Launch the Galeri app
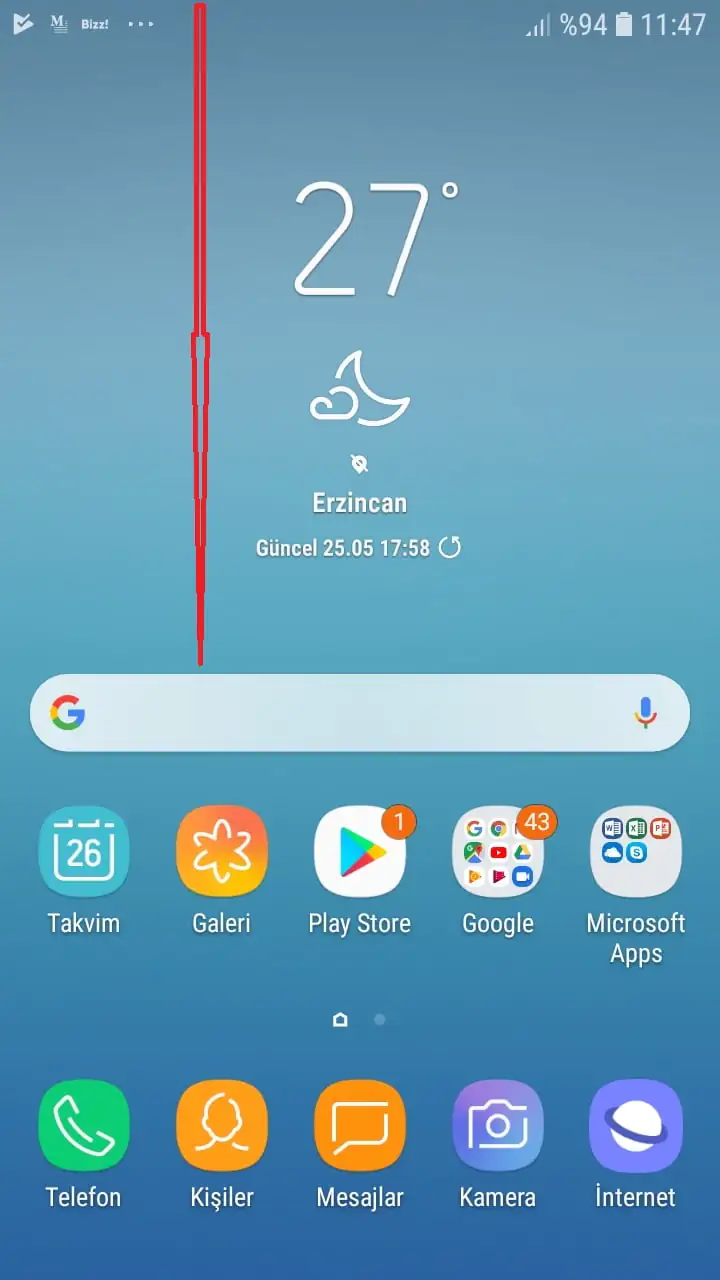The height and width of the screenshot is (1280, 720). tap(221, 852)
